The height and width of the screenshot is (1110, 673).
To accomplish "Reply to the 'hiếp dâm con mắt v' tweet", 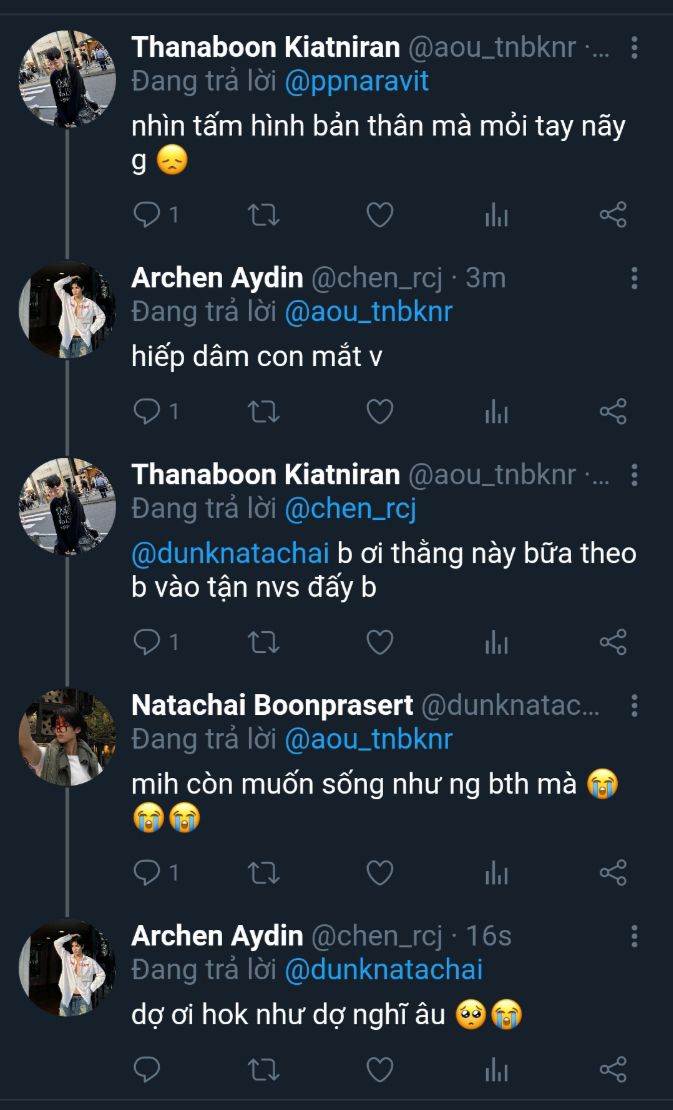I will (x=147, y=411).
